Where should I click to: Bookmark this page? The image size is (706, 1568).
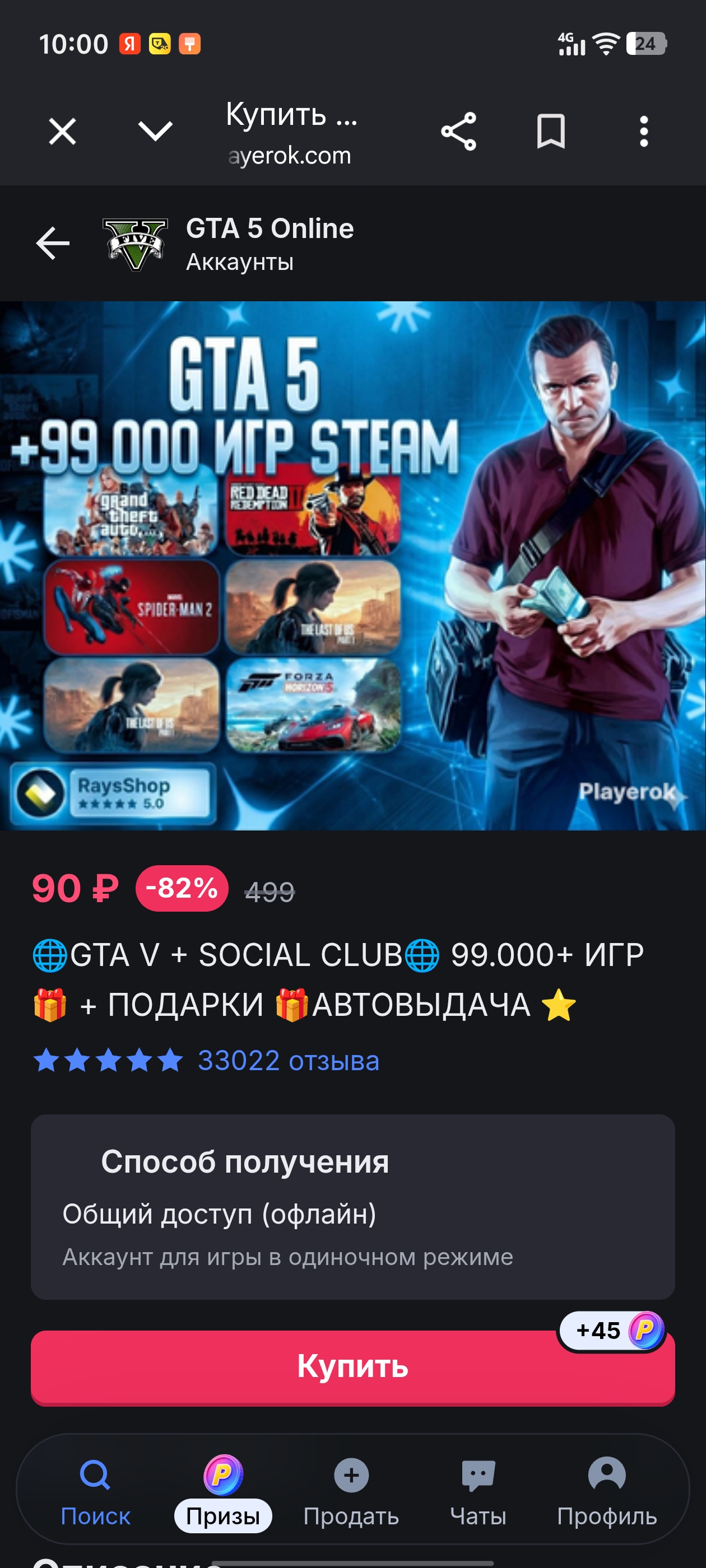coord(551,132)
